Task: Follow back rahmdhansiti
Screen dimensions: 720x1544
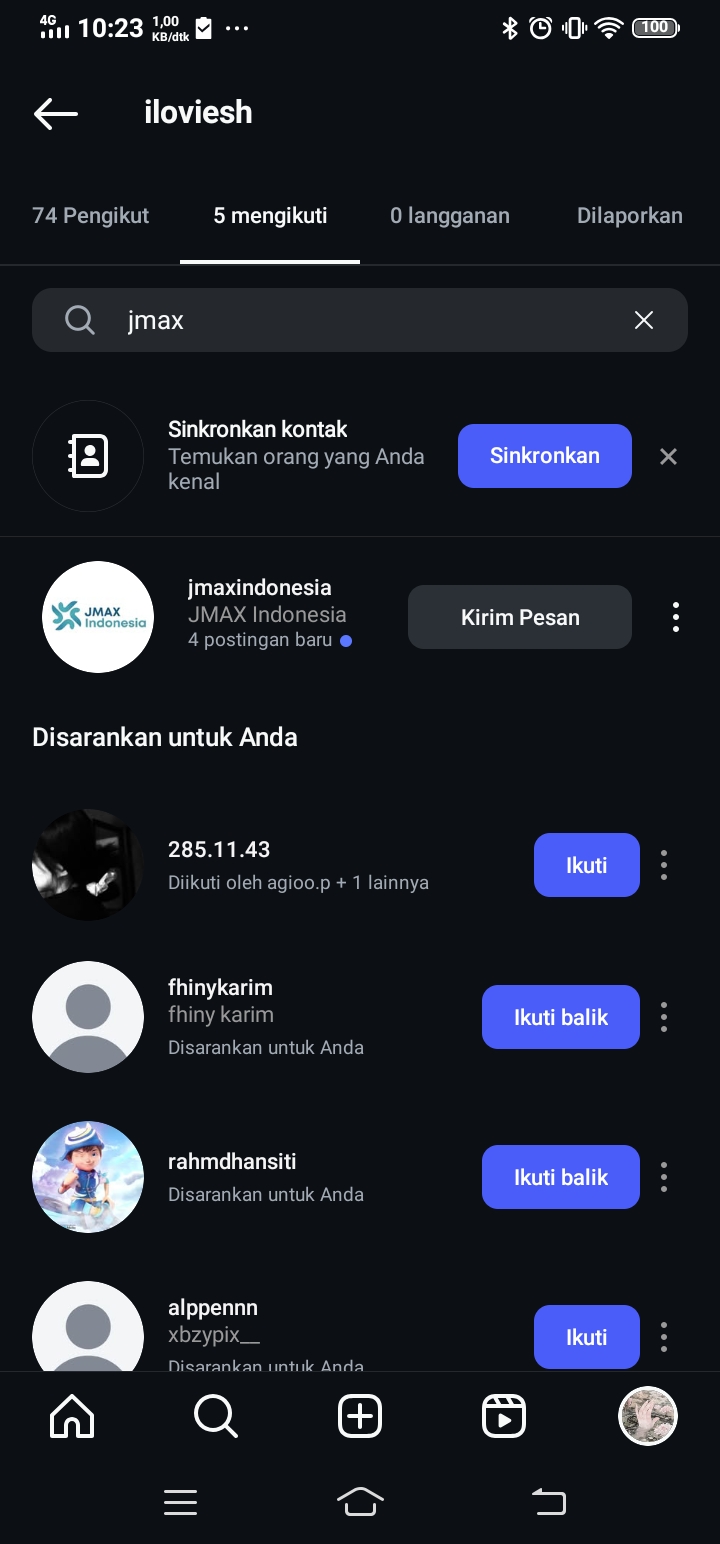Action: 561,1177
